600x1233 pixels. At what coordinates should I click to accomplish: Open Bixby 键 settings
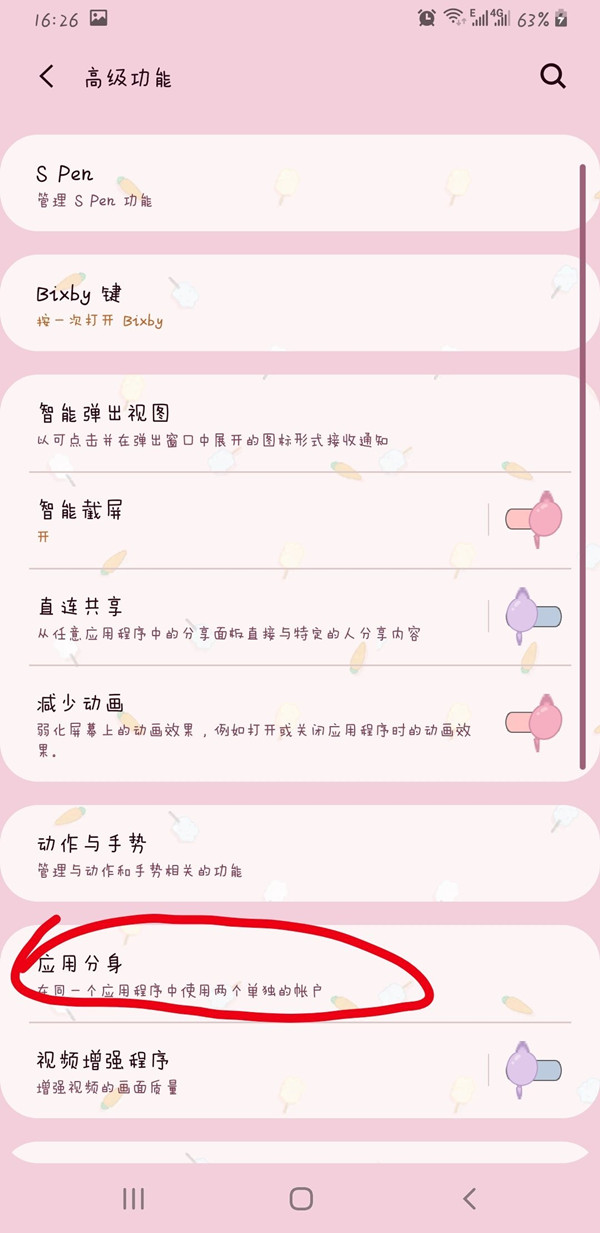(250, 305)
